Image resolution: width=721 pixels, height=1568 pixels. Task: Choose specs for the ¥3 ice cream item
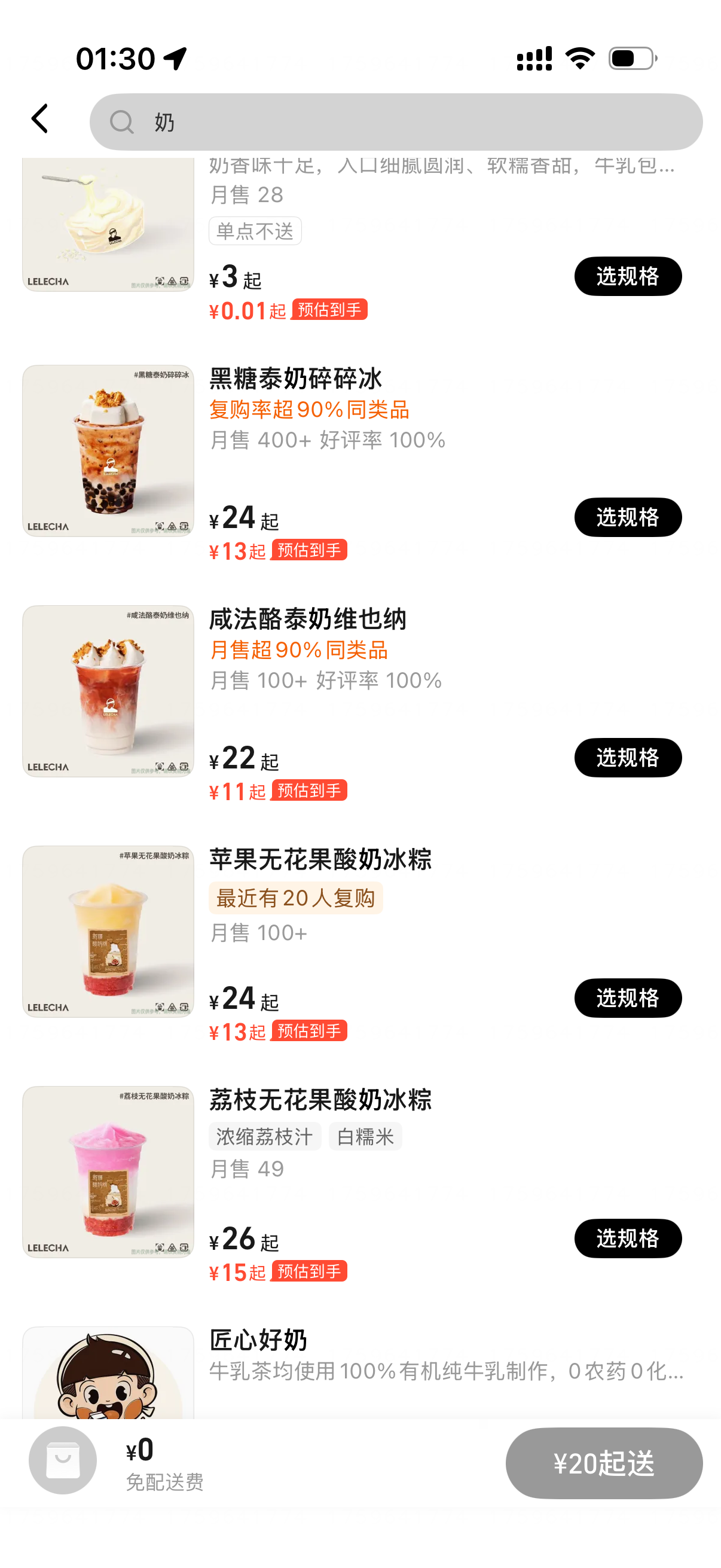(627, 276)
